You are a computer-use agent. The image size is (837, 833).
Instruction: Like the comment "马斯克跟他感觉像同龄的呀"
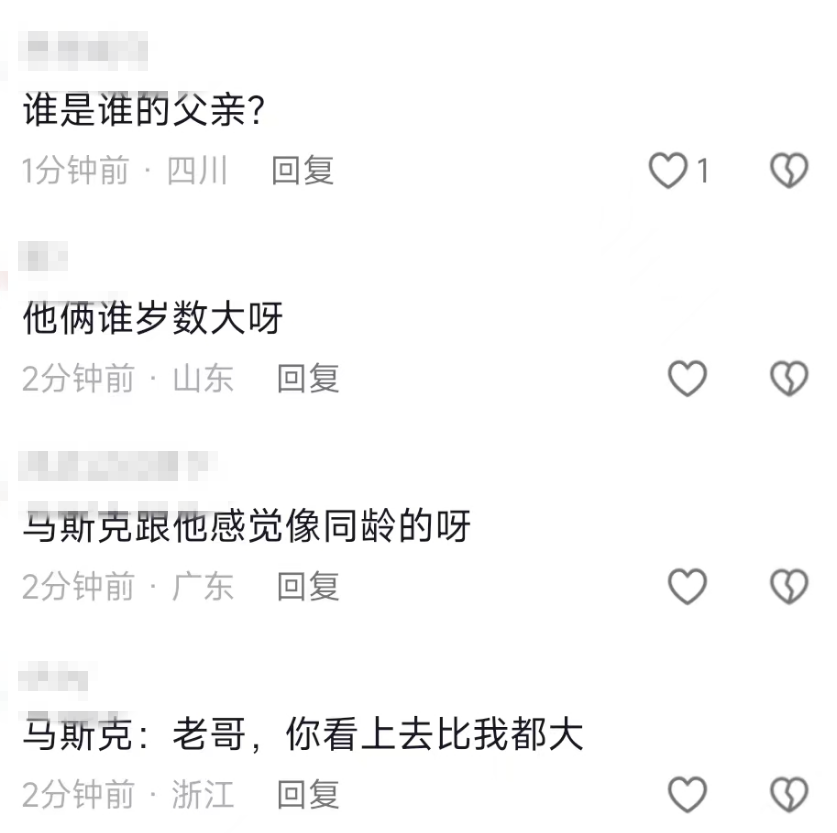687,586
